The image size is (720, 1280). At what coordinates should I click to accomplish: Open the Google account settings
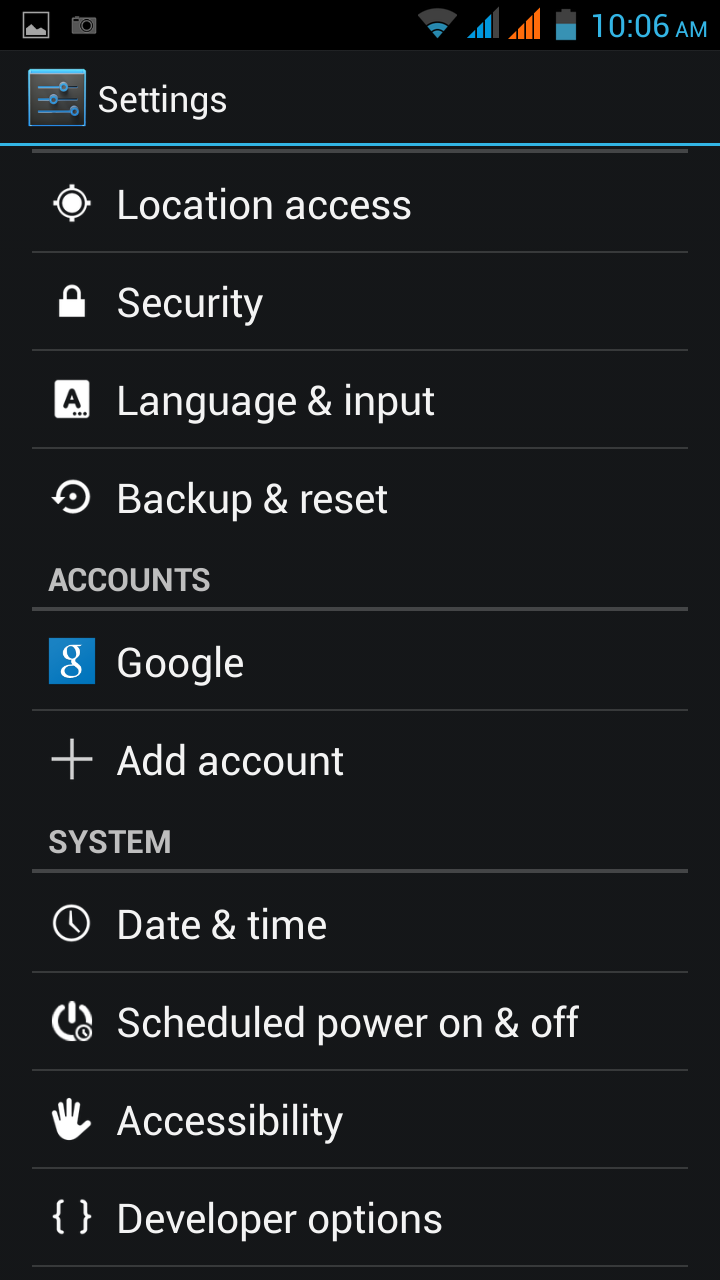[180, 663]
